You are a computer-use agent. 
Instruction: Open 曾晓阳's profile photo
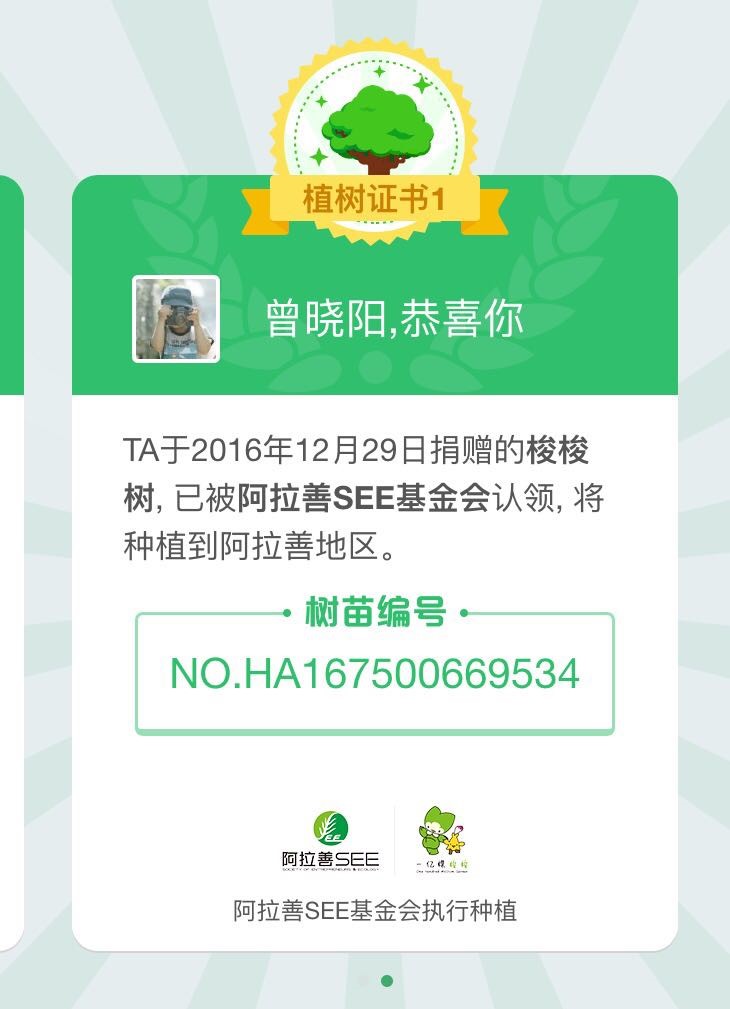pos(176,319)
